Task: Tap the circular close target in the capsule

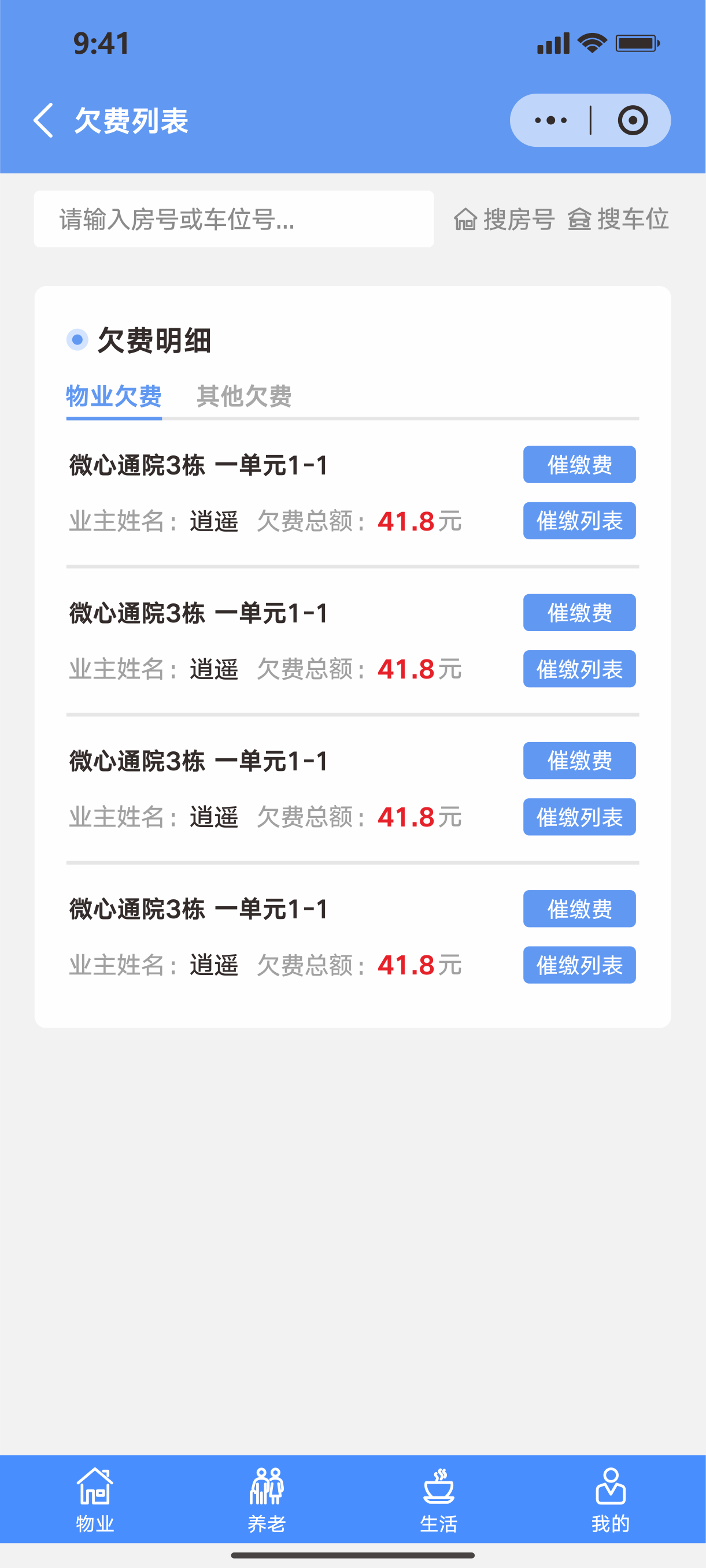Action: 633,120
